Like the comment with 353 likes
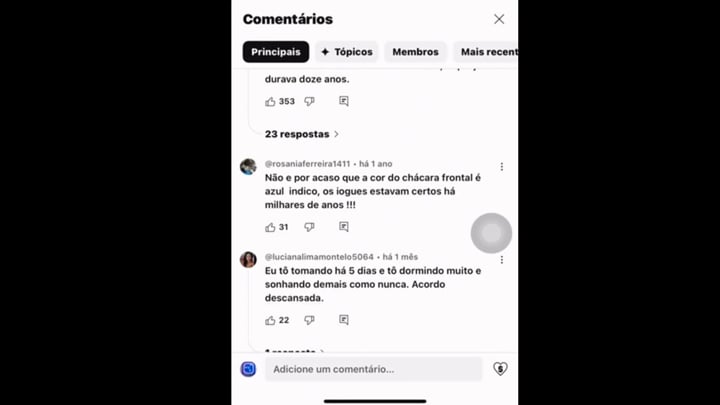The height and width of the screenshot is (405, 720). [x=271, y=101]
